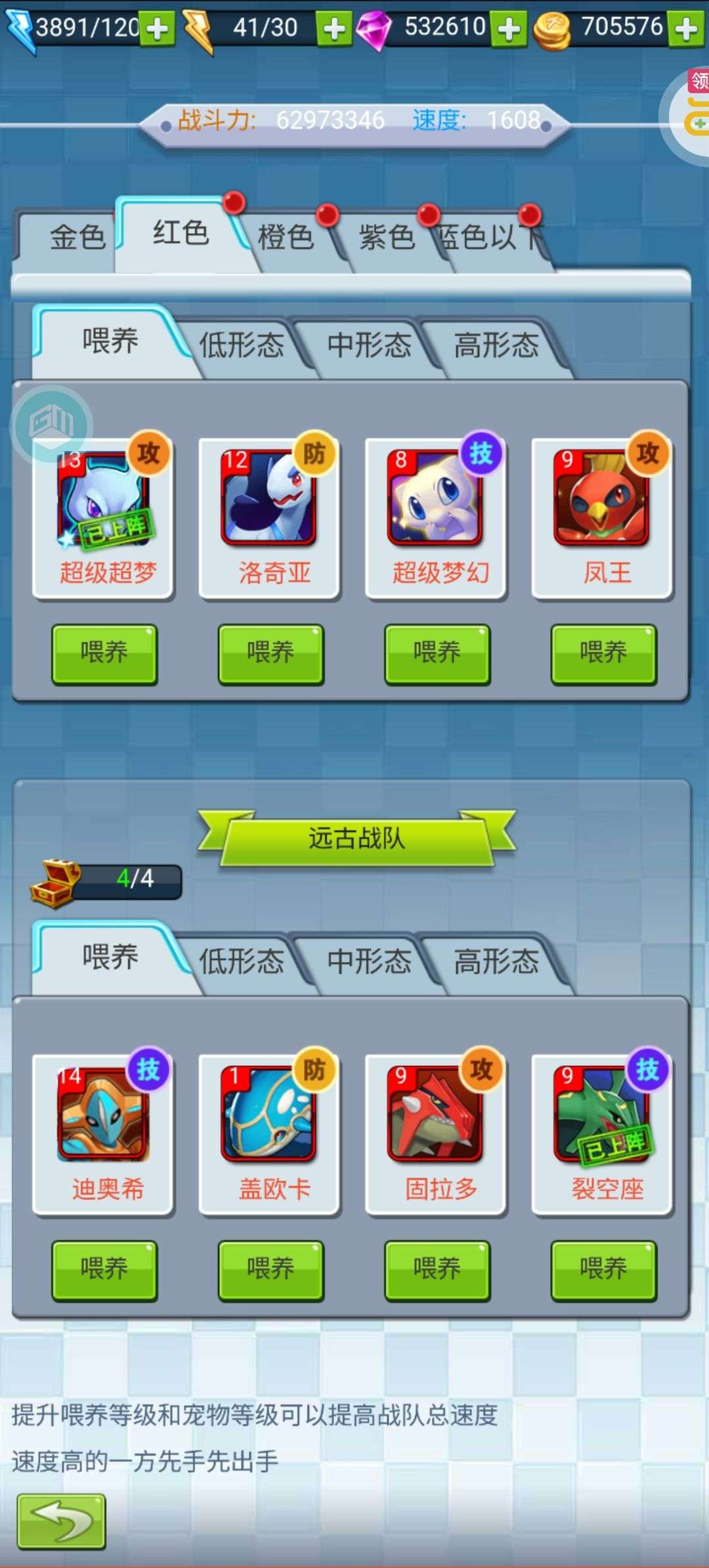The height and width of the screenshot is (1568, 709).
Task: Feed 裂空座 with 喂养 button
Action: click(x=603, y=1270)
